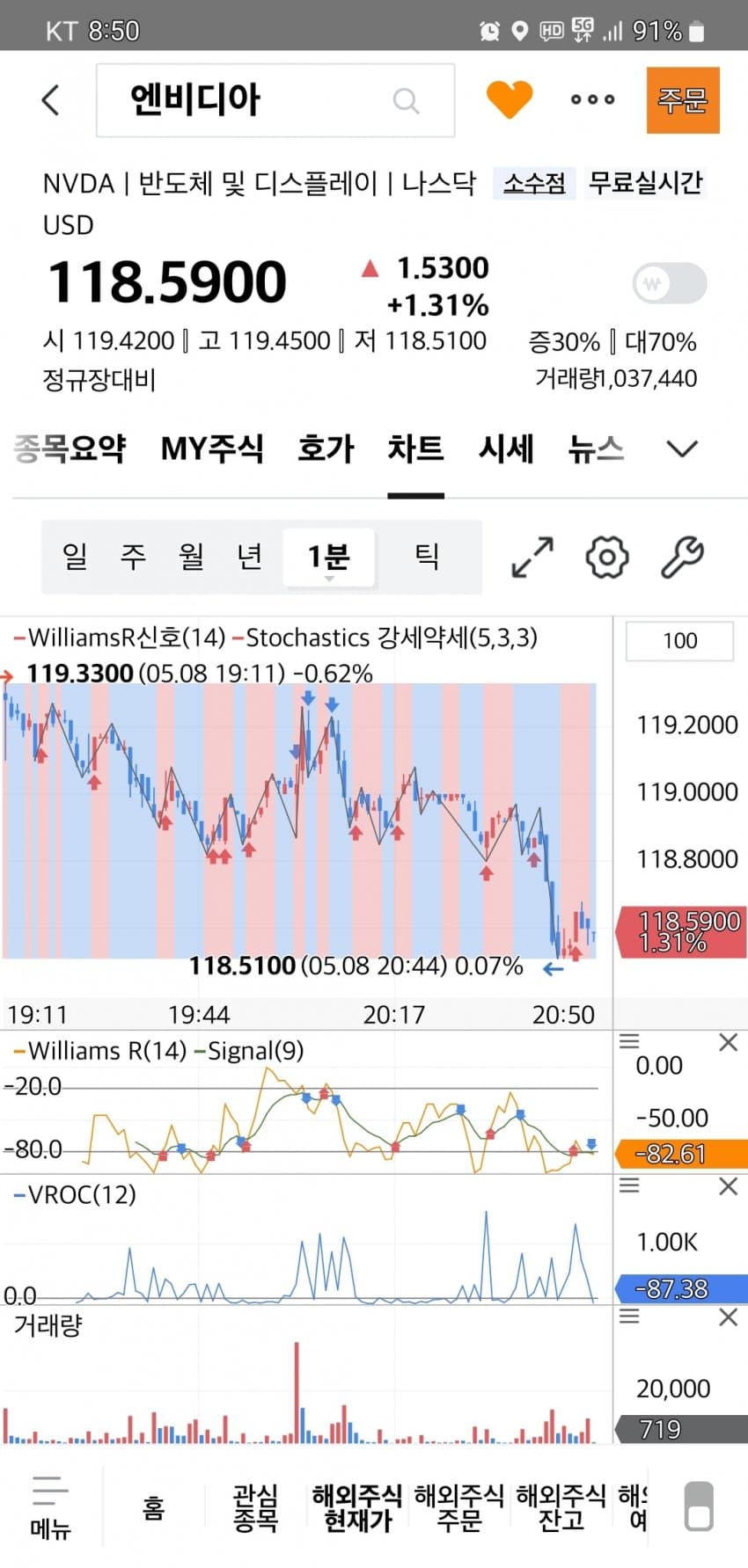Tap the orange 주문 order button

683,100
